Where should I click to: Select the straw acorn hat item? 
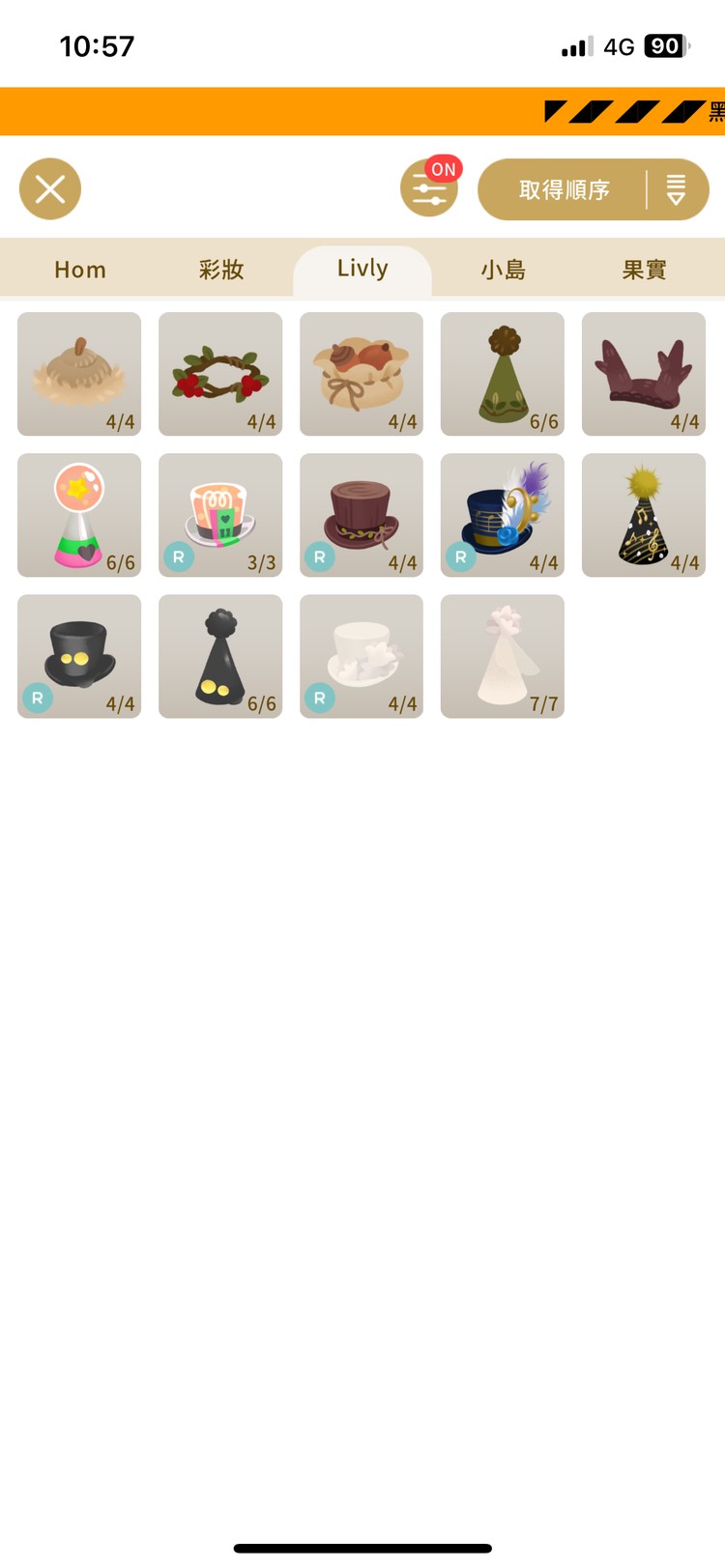pos(79,374)
